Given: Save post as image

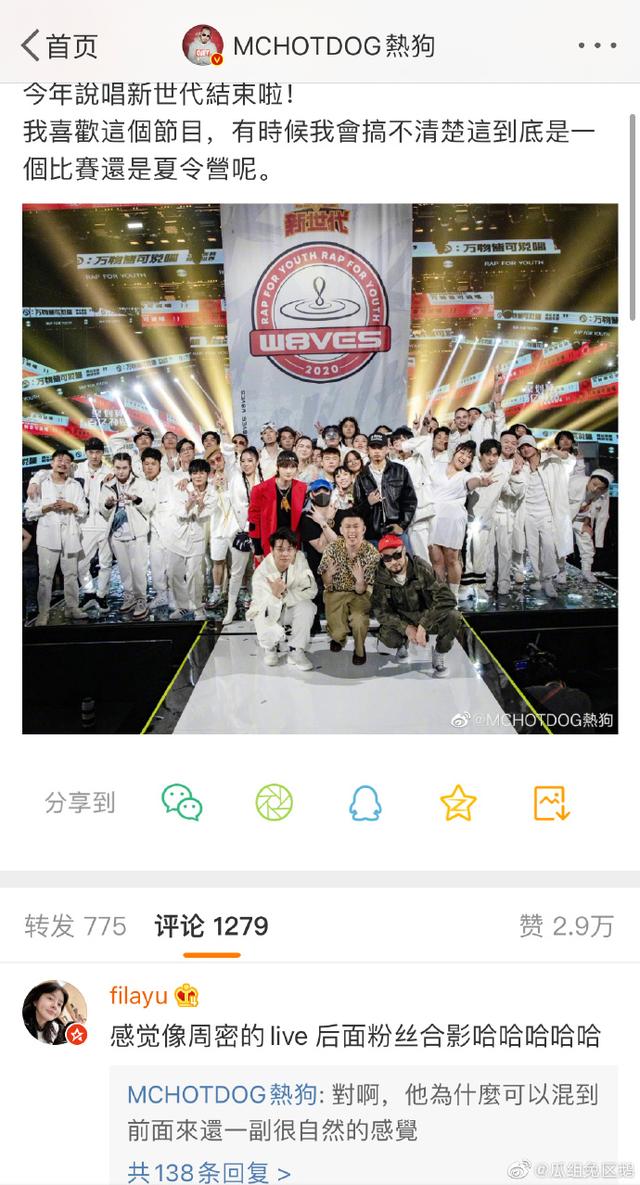Looking at the screenshot, I should (x=551, y=802).
